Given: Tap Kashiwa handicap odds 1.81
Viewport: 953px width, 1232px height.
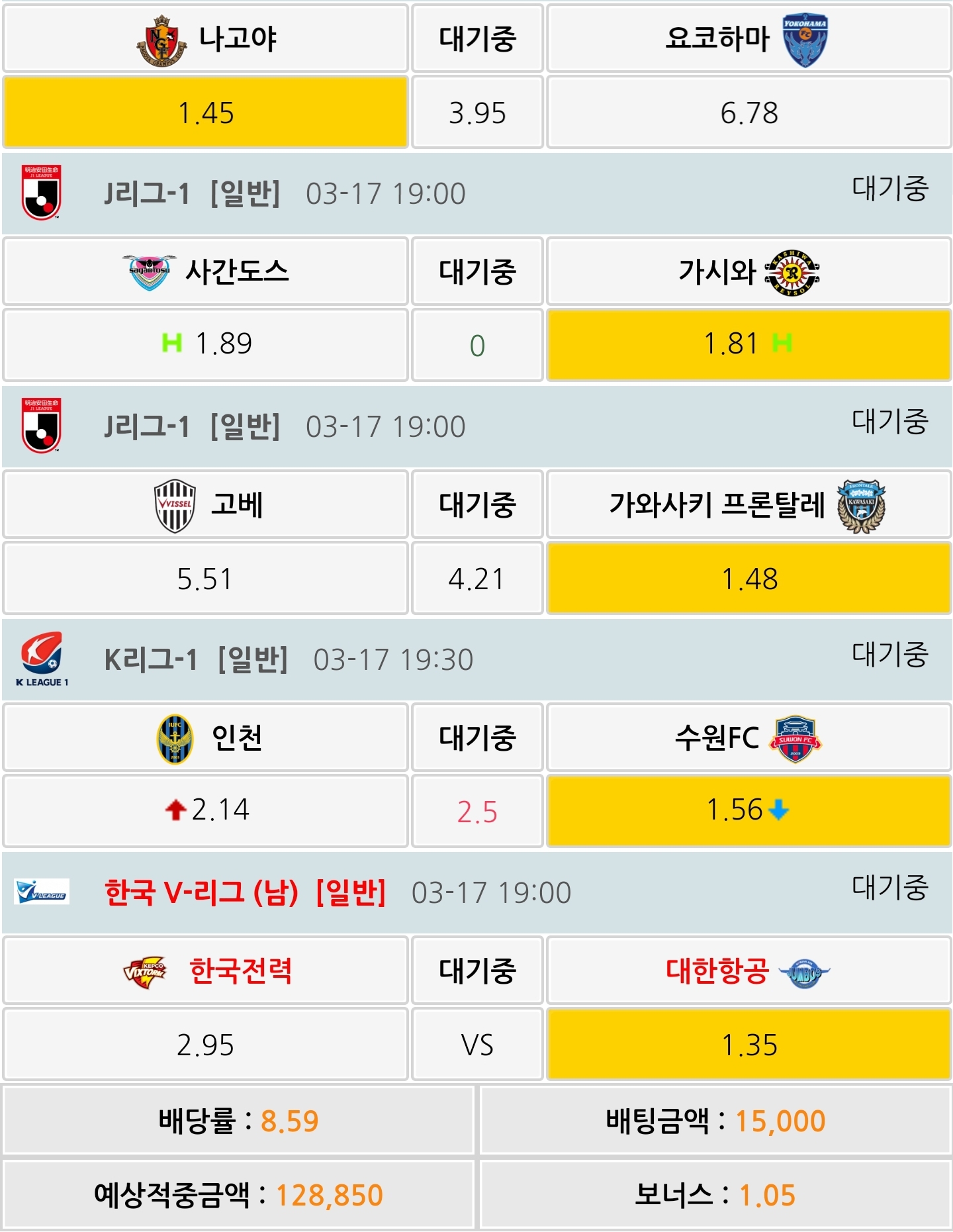Looking at the screenshot, I should point(749,344).
